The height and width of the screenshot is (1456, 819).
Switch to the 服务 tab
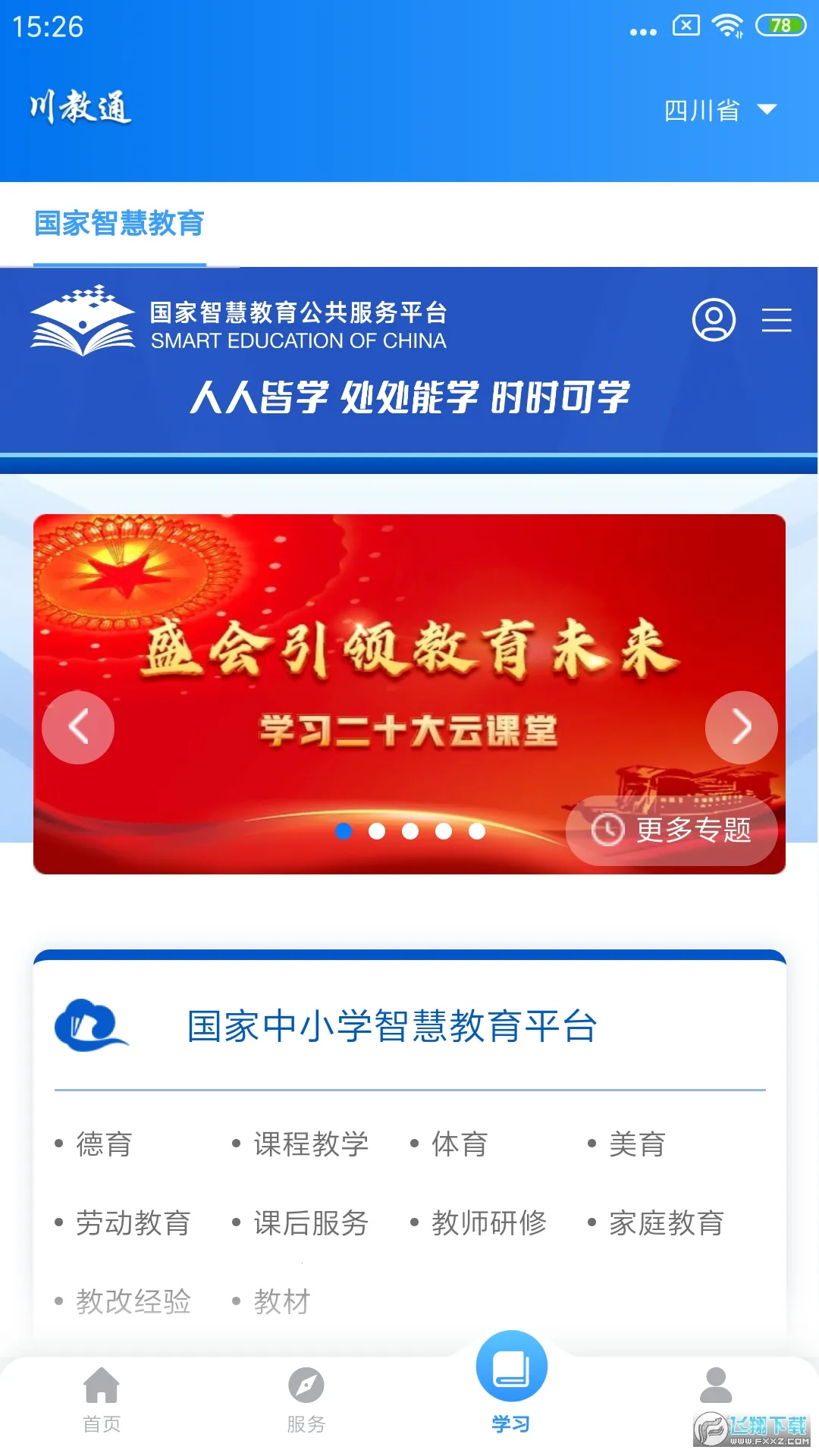pyautogui.click(x=306, y=1400)
